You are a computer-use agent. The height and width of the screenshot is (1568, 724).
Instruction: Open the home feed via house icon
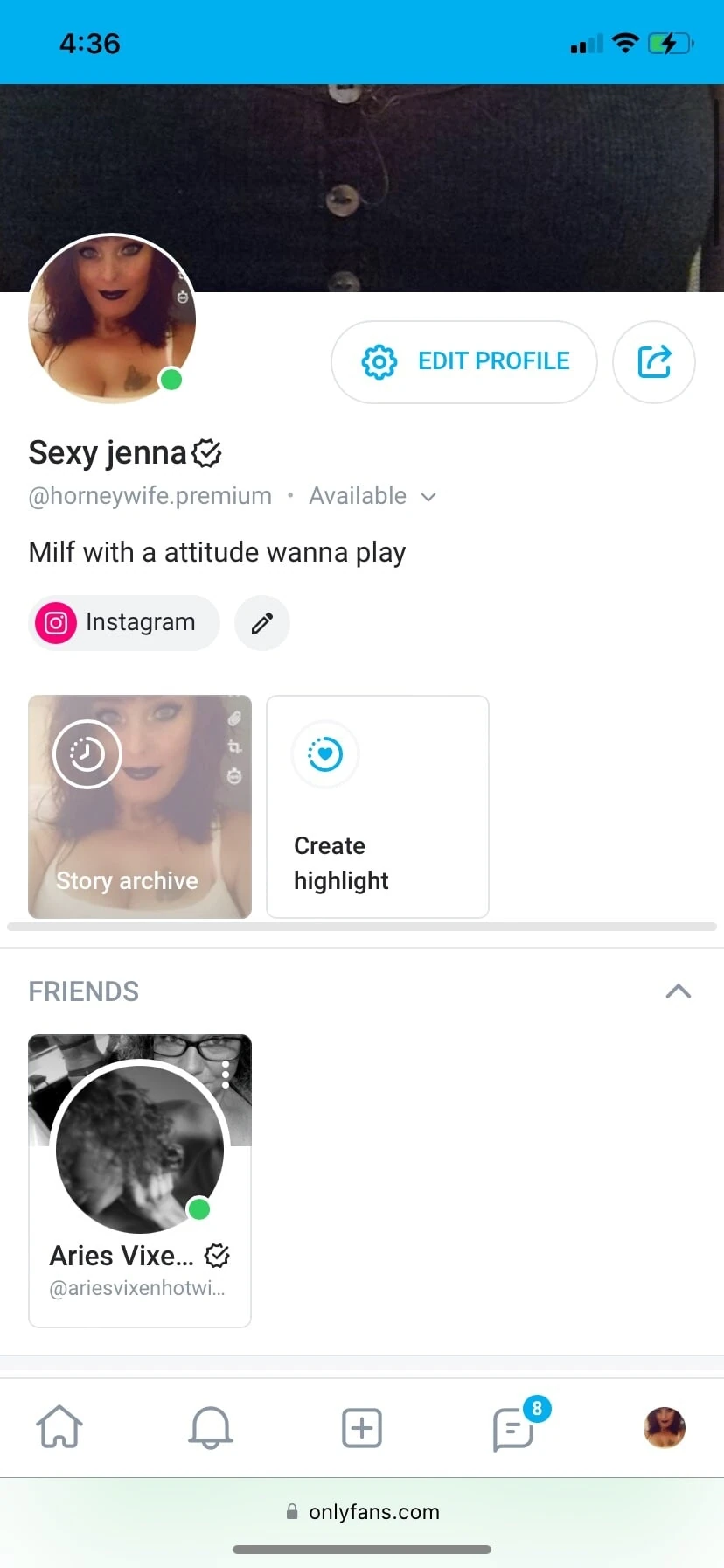[x=59, y=1427]
